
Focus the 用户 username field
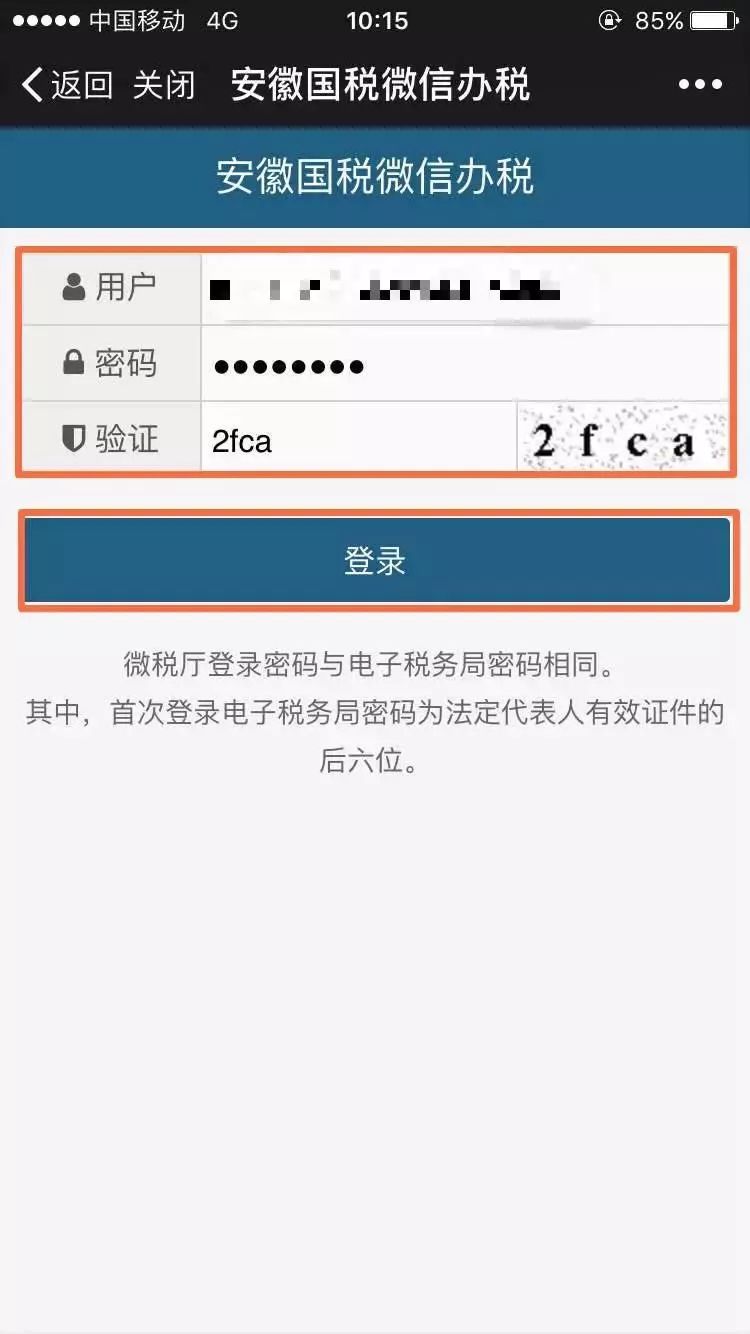[463, 290]
